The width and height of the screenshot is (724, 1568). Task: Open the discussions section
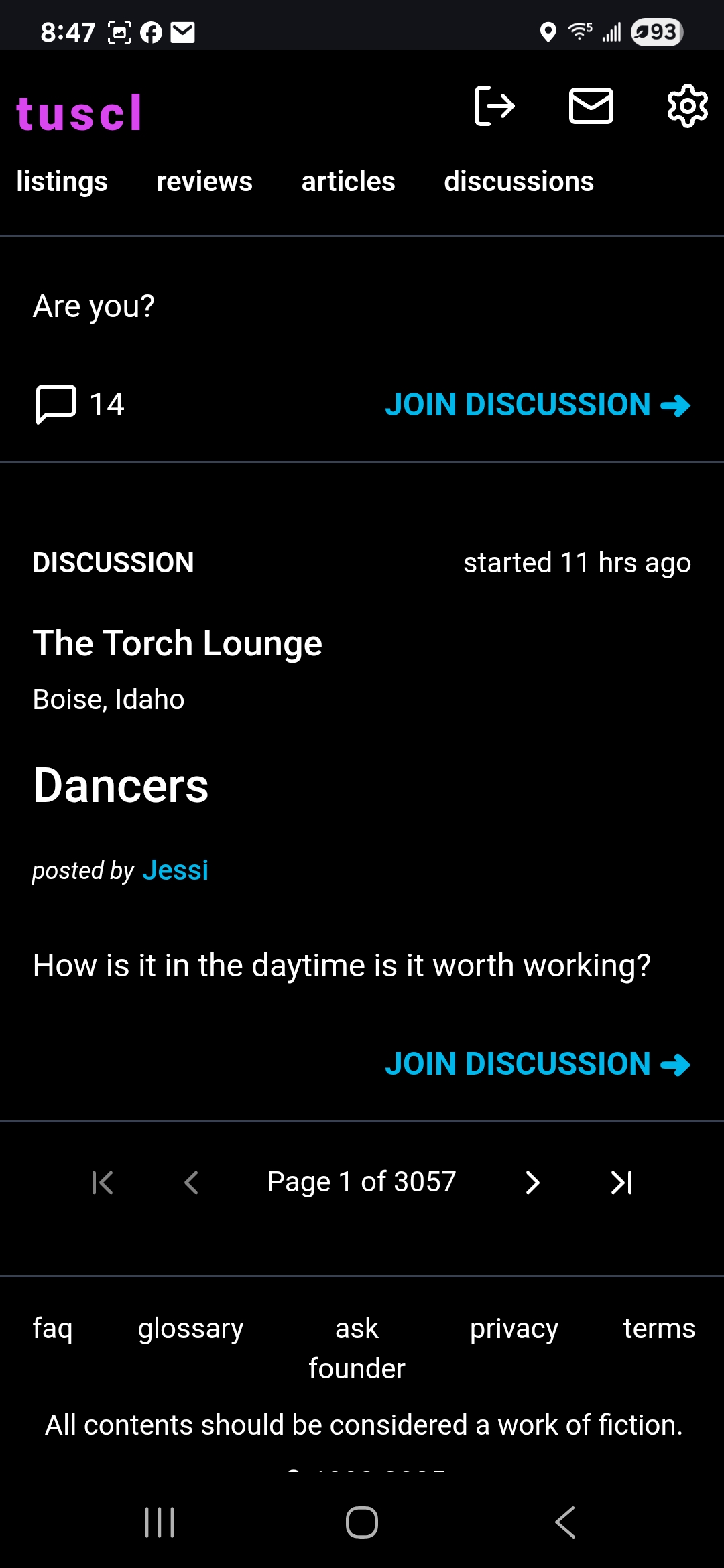tap(519, 182)
